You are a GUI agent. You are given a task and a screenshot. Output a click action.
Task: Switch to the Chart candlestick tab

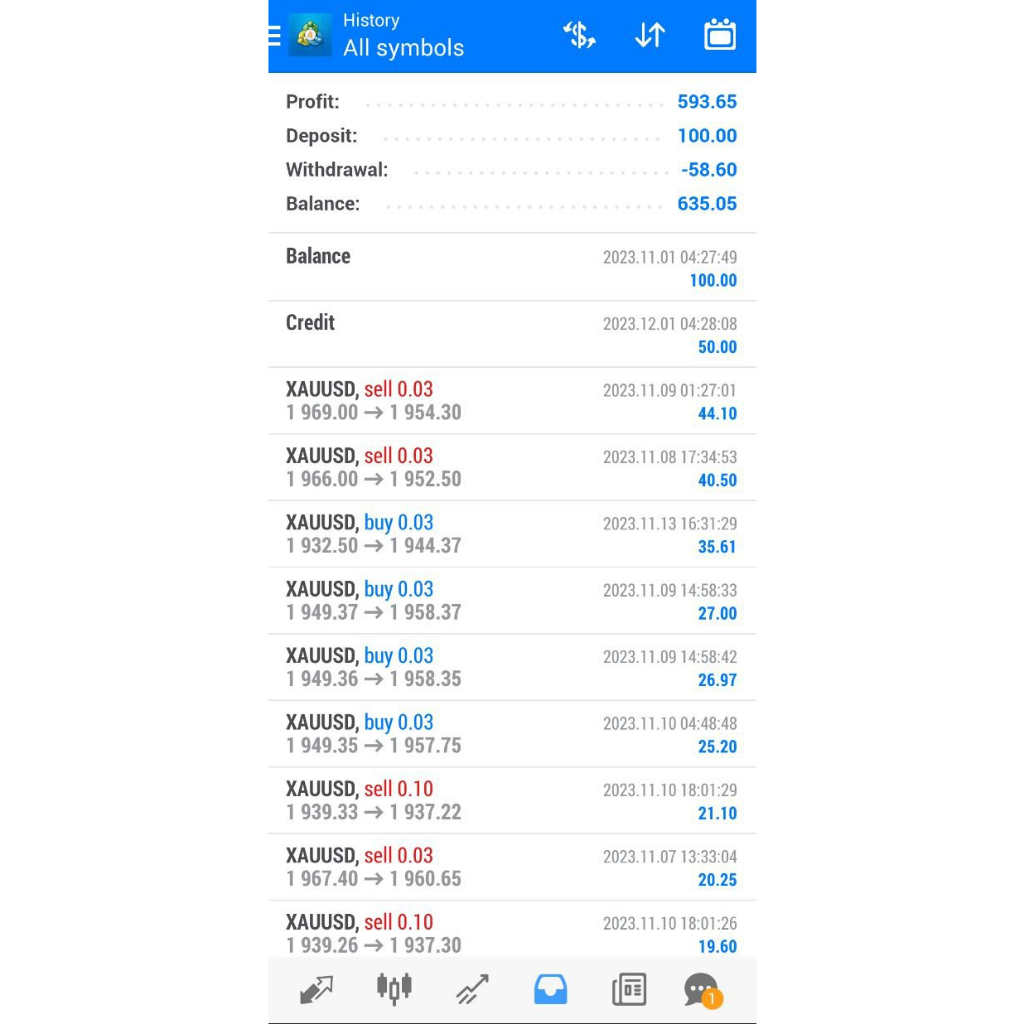coord(394,989)
